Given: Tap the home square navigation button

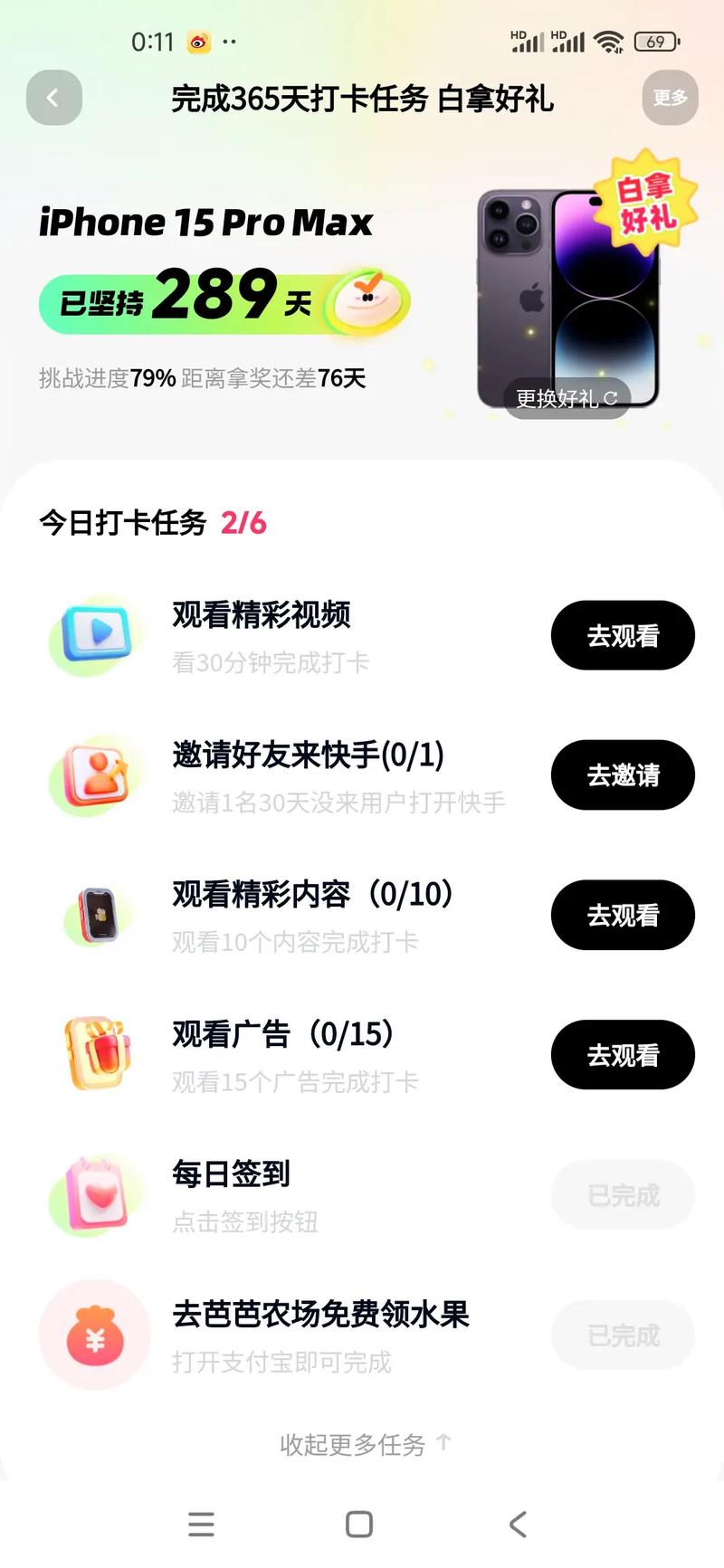Looking at the screenshot, I should [357, 1524].
